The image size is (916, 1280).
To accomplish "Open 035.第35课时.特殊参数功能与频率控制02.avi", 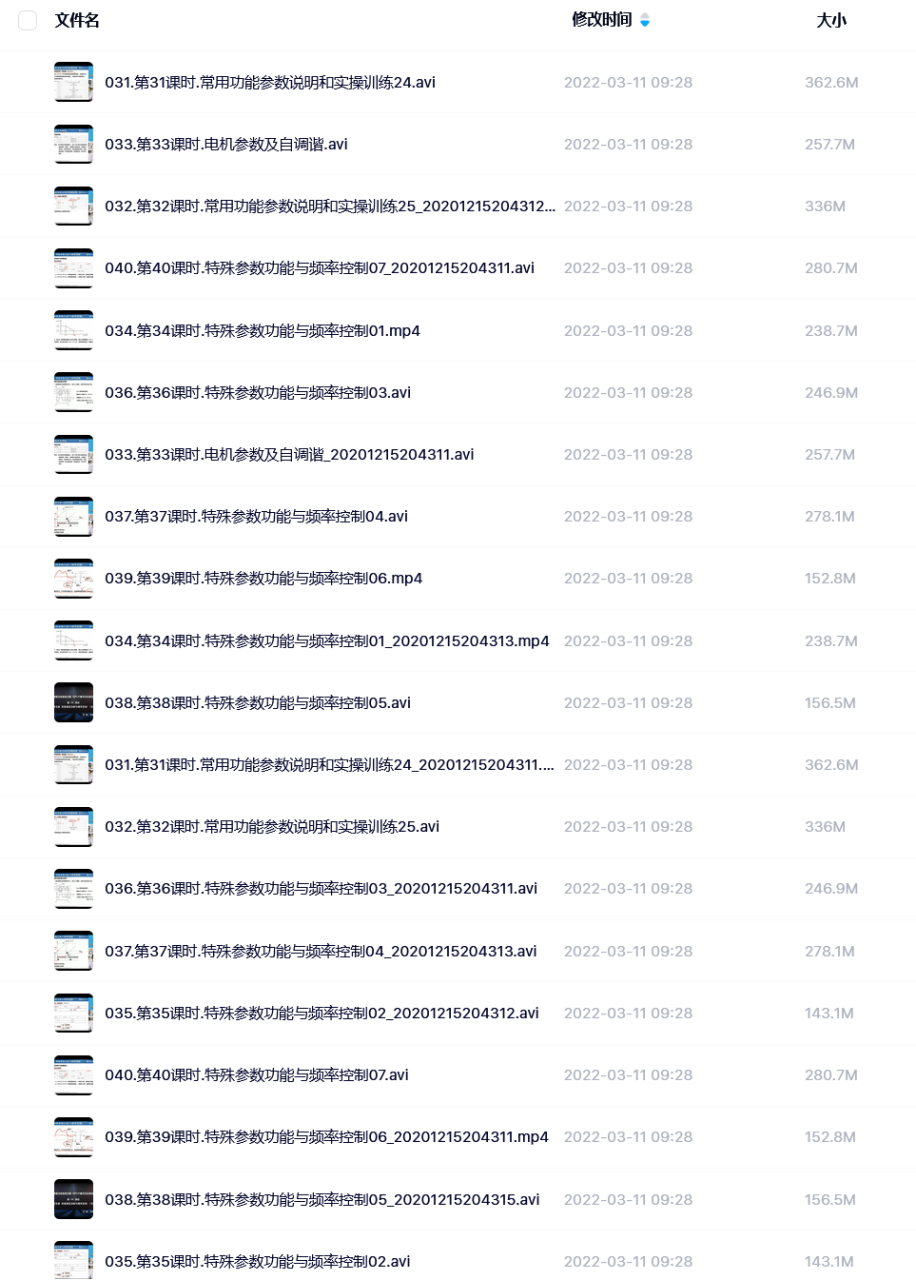I will coord(257,1261).
